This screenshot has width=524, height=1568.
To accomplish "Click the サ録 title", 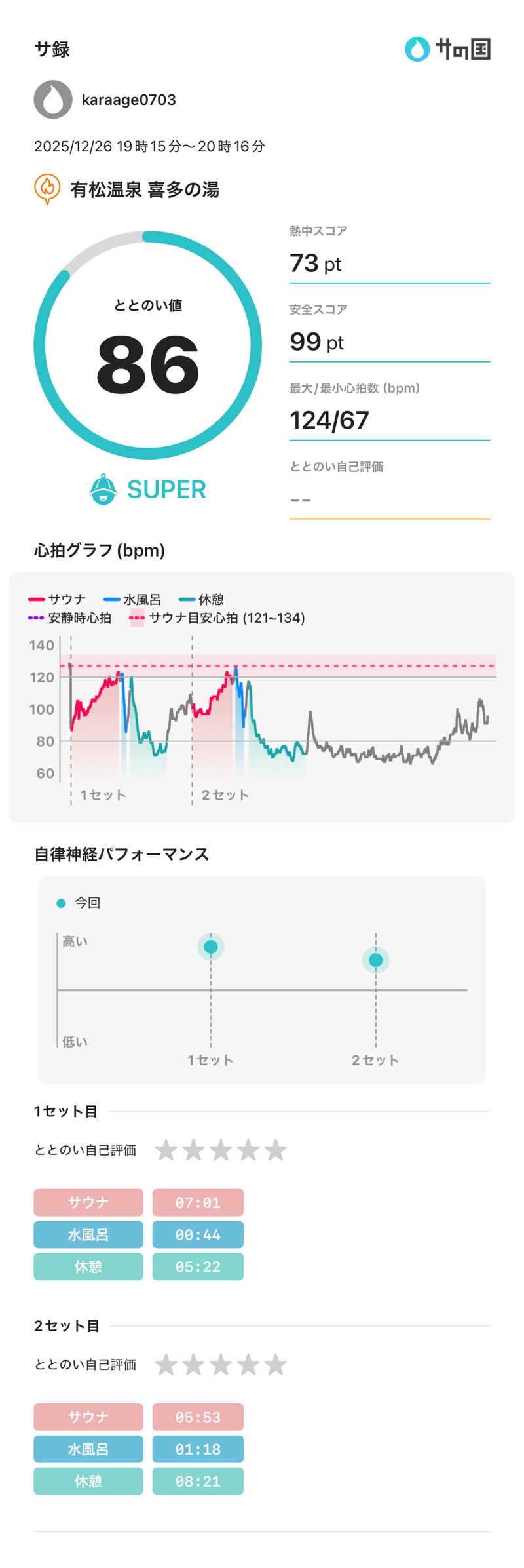I will [52, 49].
